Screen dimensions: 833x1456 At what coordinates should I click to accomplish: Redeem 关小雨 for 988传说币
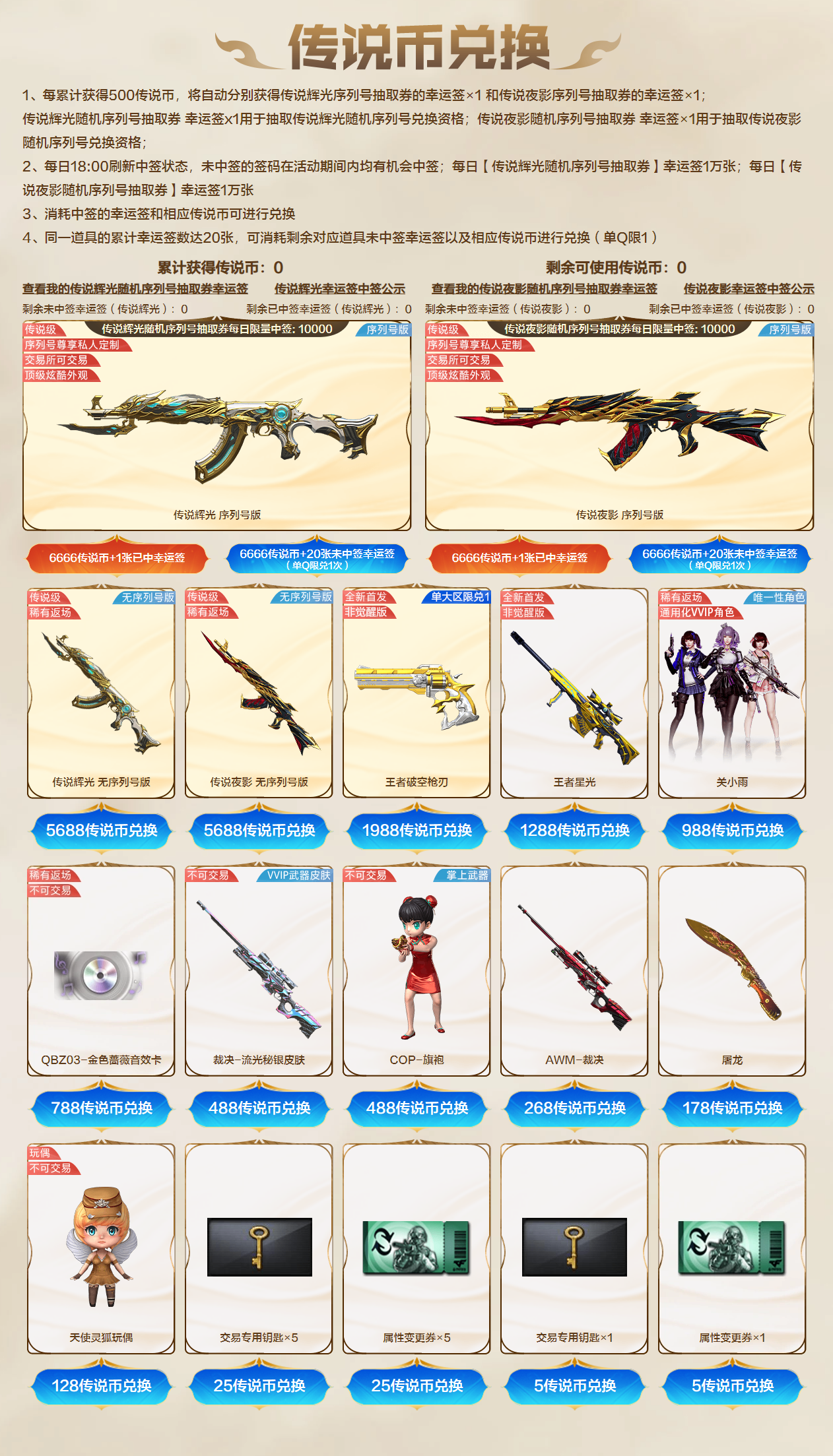(x=733, y=831)
